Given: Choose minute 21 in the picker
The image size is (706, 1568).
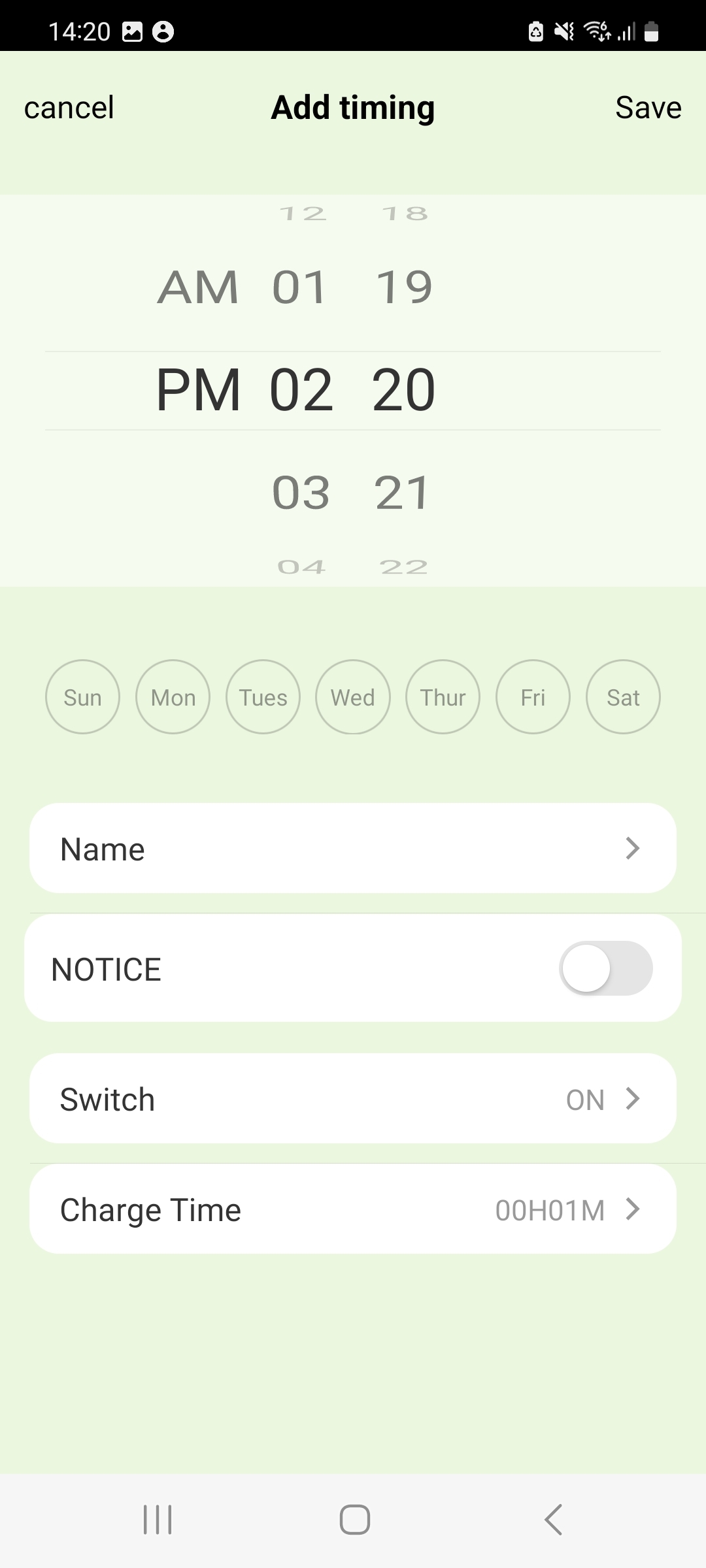Looking at the screenshot, I should pos(403,493).
